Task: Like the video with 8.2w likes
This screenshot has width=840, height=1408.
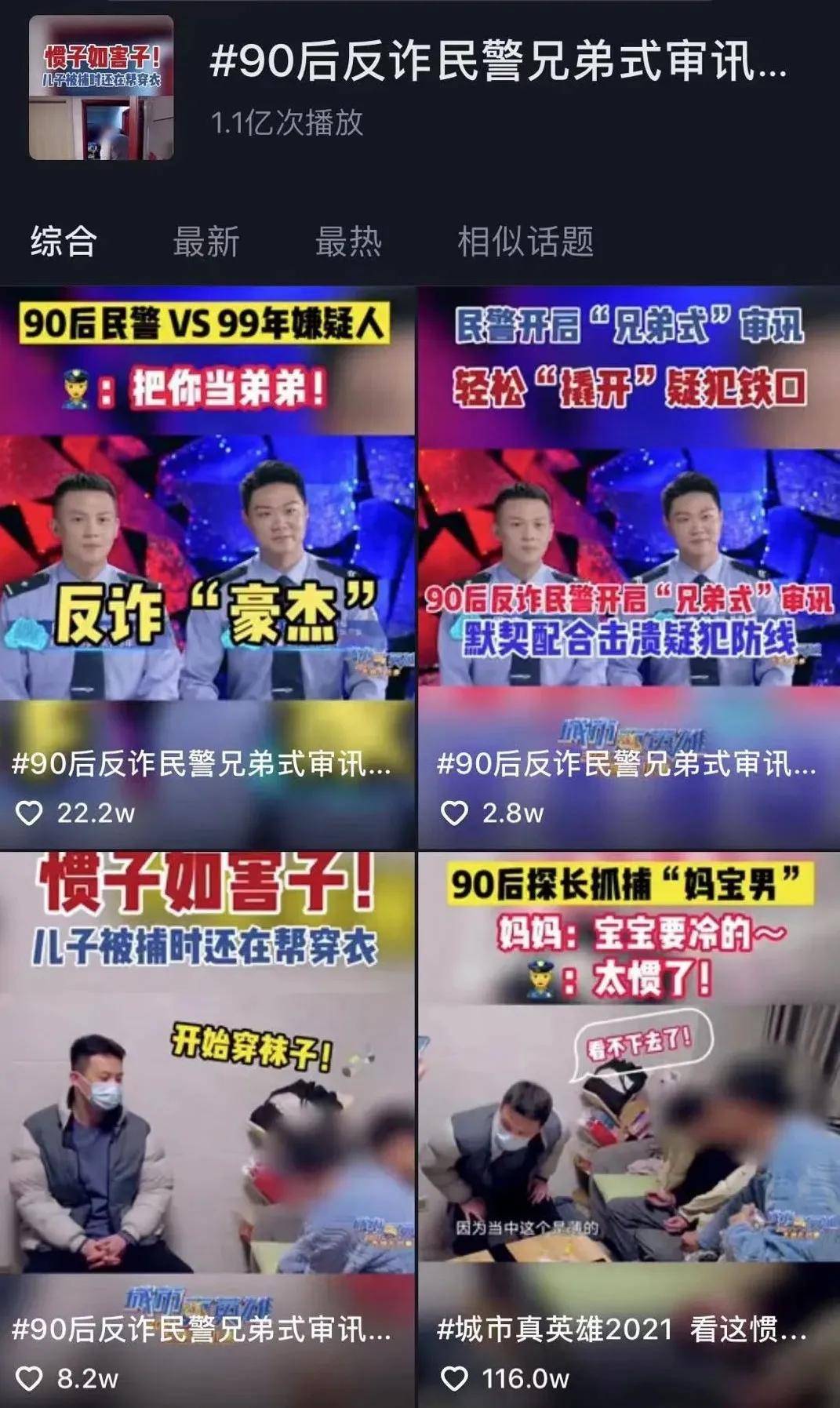Action: click(30, 1378)
